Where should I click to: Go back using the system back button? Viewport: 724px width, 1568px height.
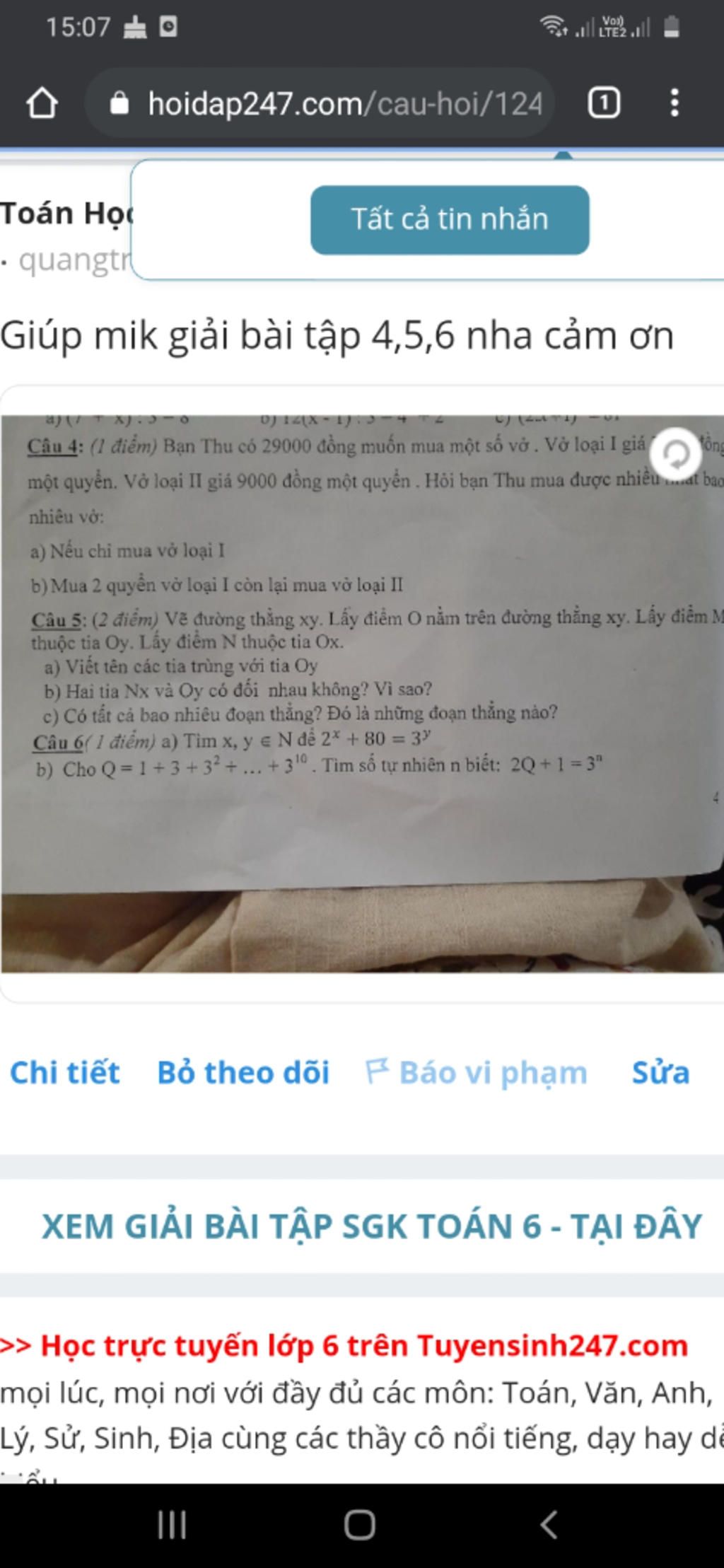pos(549,1525)
